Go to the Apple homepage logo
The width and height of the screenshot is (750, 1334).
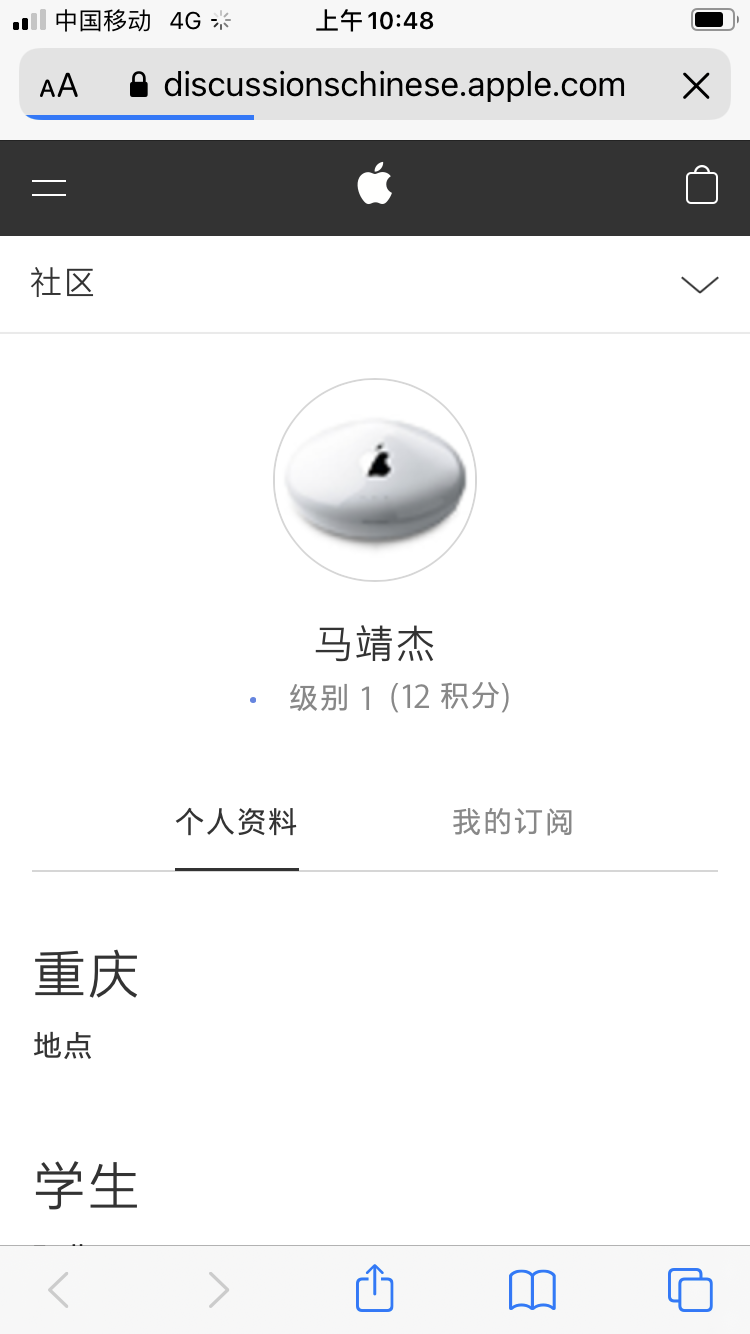[x=375, y=186]
